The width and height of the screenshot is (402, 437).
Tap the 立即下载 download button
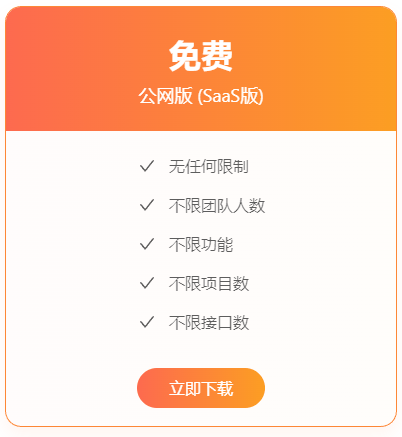click(201, 388)
